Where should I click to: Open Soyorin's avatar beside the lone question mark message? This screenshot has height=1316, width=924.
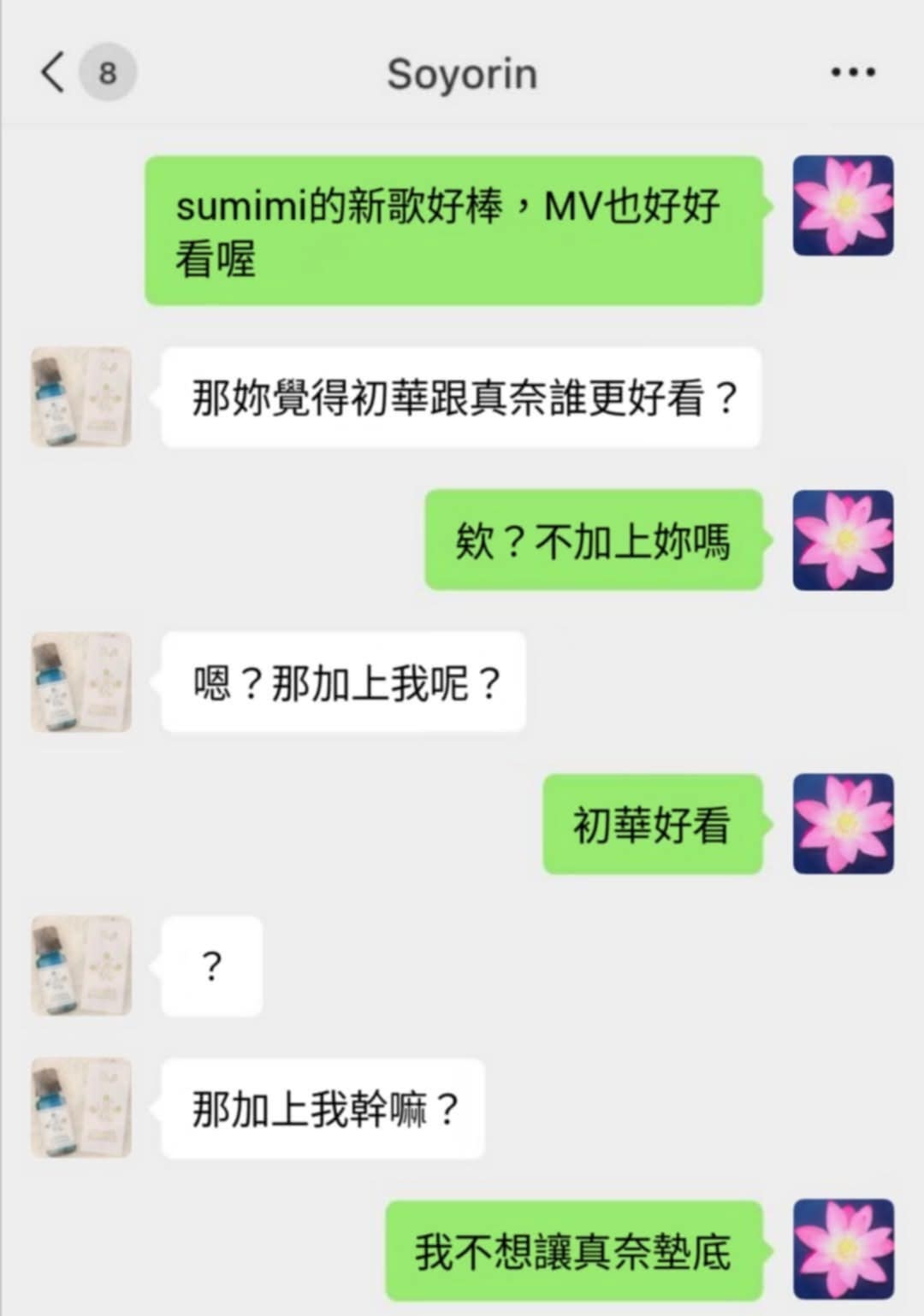pyautogui.click(x=81, y=965)
